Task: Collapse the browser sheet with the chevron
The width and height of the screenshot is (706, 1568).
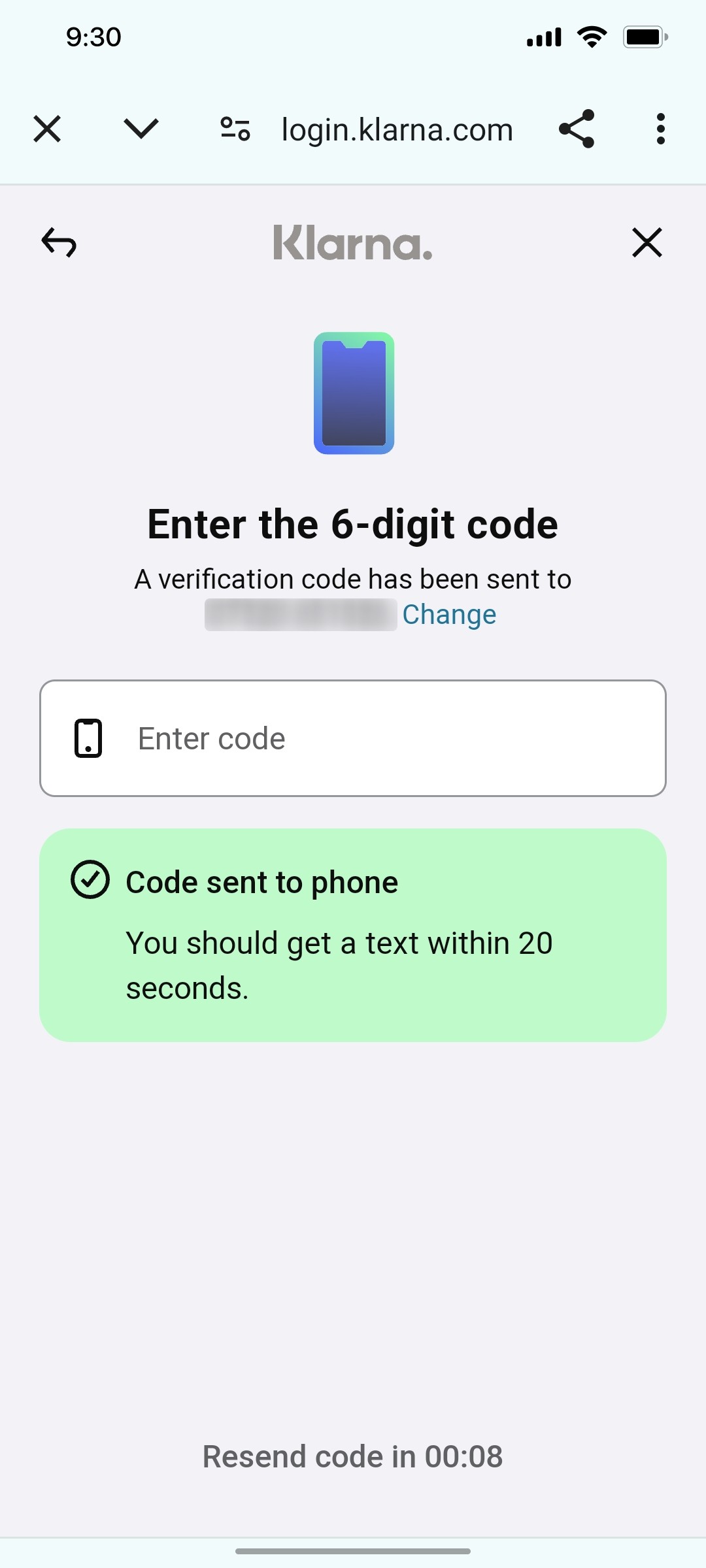Action: tap(140, 129)
